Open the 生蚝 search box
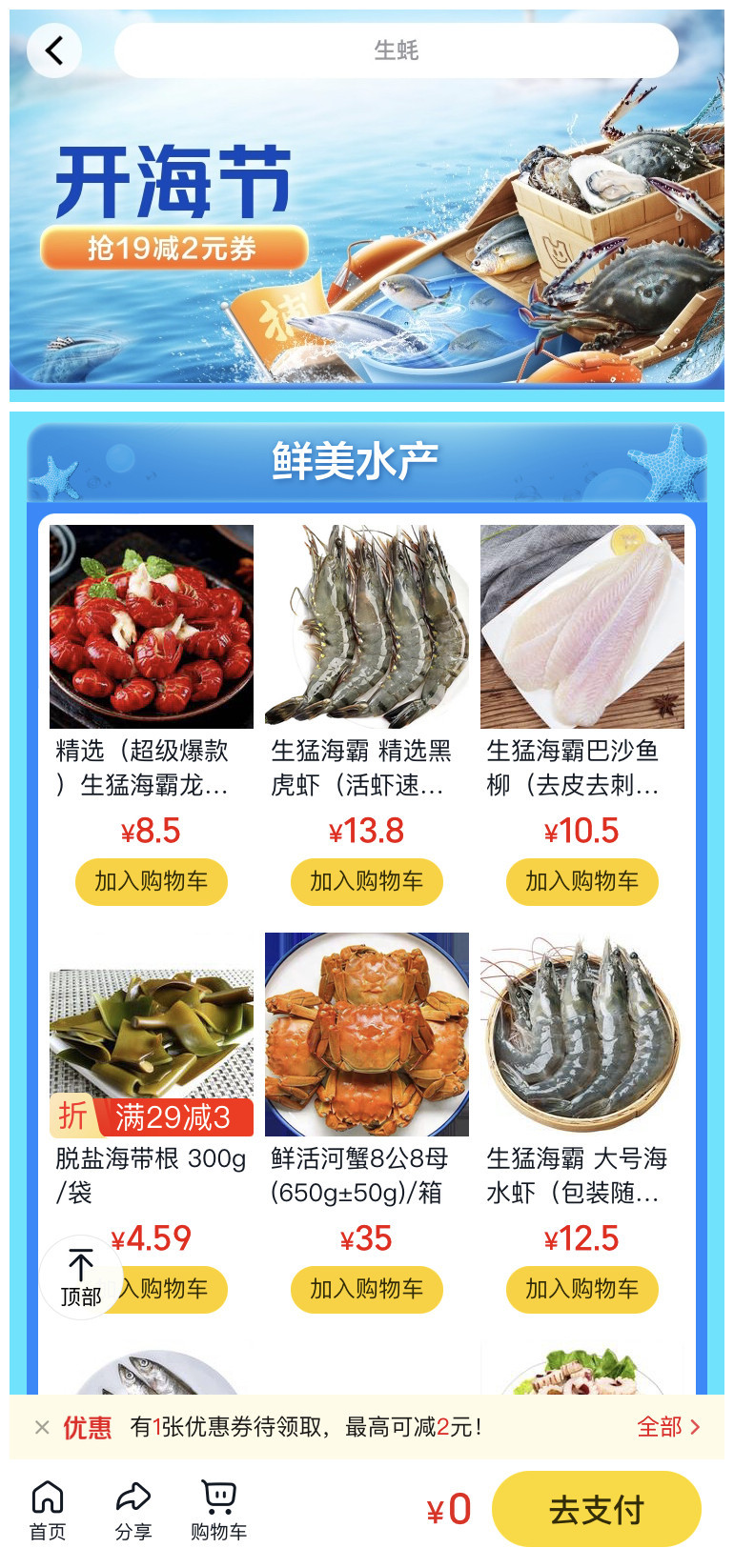Image resolution: width=734 pixels, height=1568 pixels. point(396,50)
